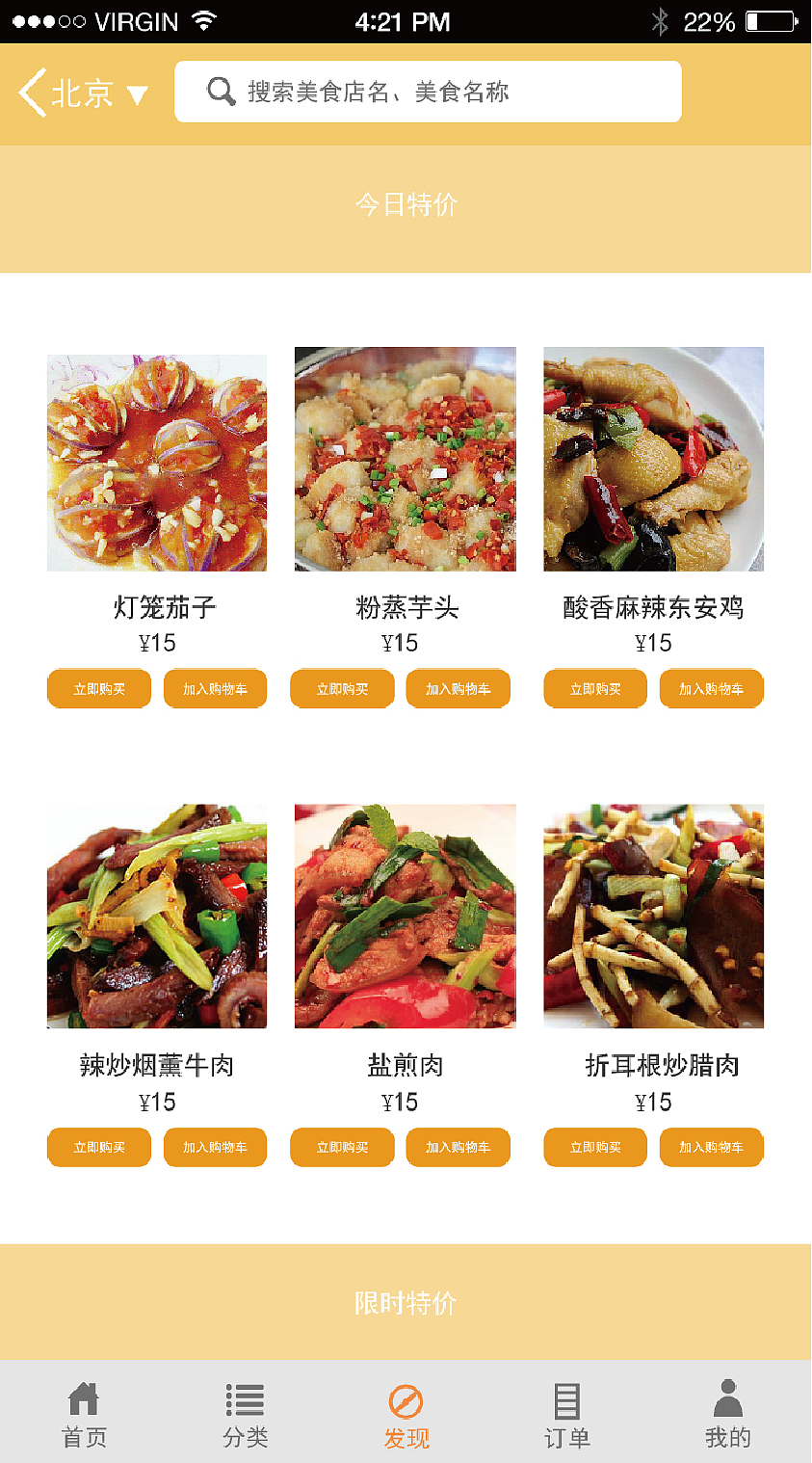The image size is (812, 1463).
Task: View the 粉蒸芋头 dish photo
Action: pos(406,459)
